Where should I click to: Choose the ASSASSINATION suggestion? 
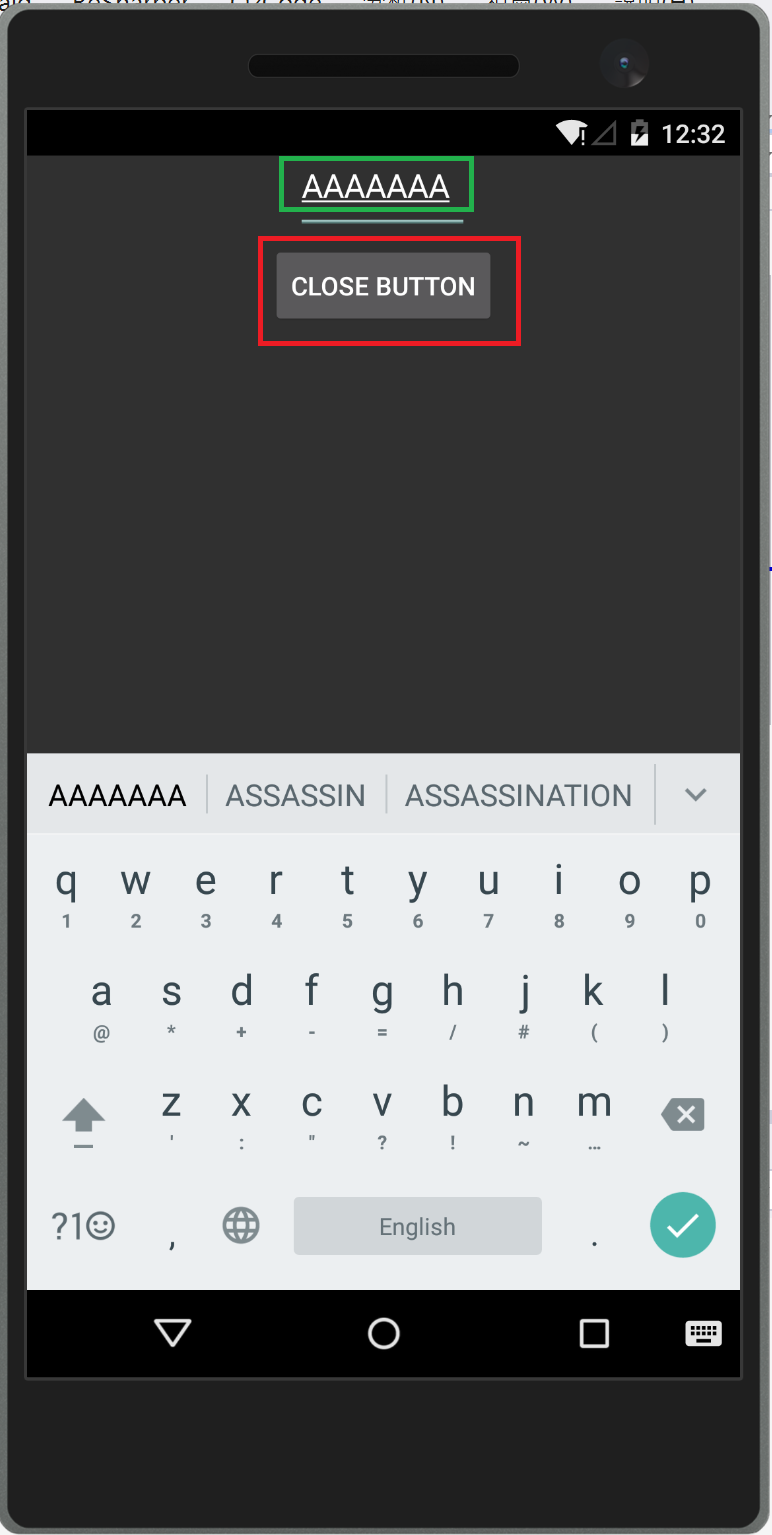click(x=518, y=795)
